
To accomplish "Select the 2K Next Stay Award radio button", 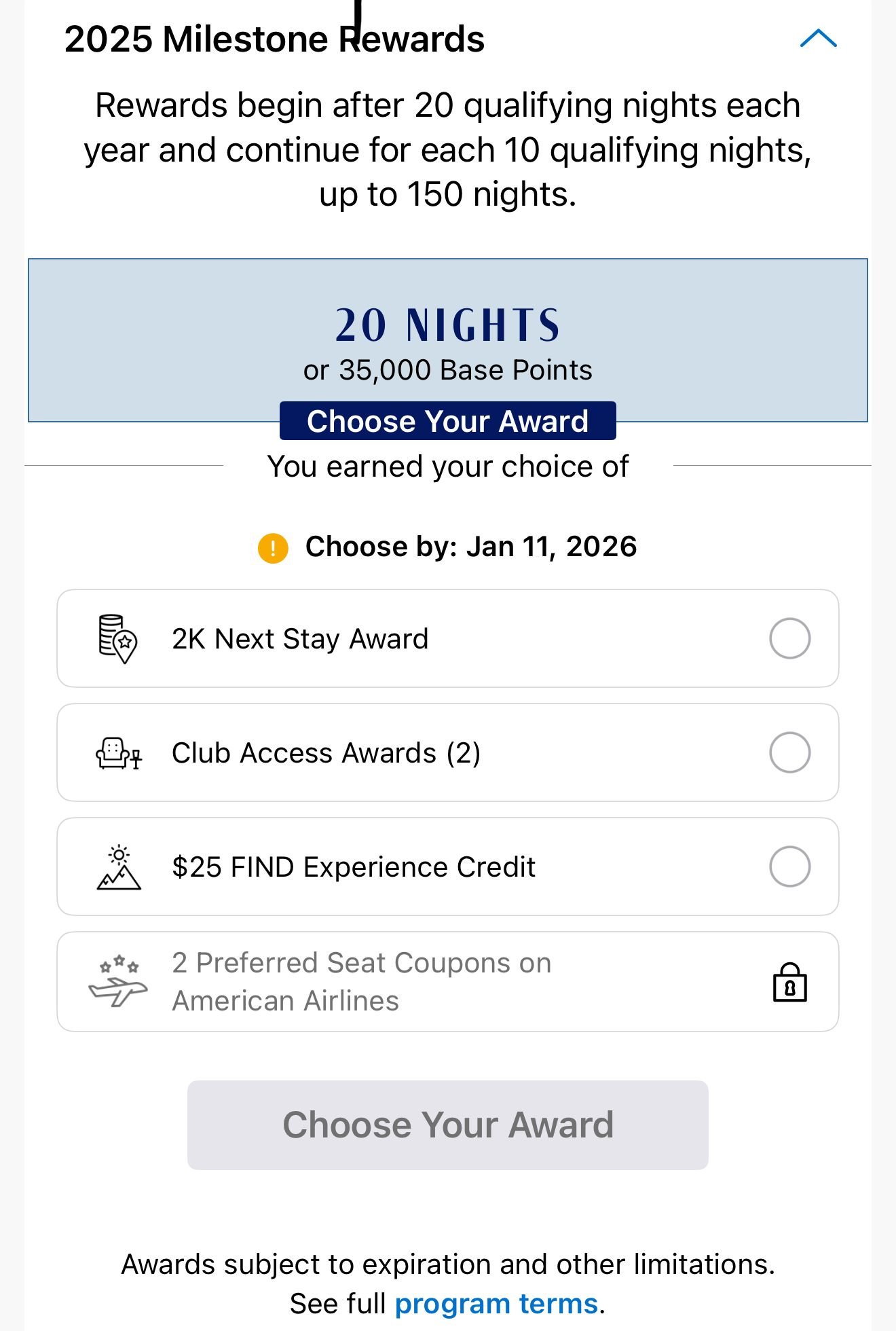I will [790, 637].
